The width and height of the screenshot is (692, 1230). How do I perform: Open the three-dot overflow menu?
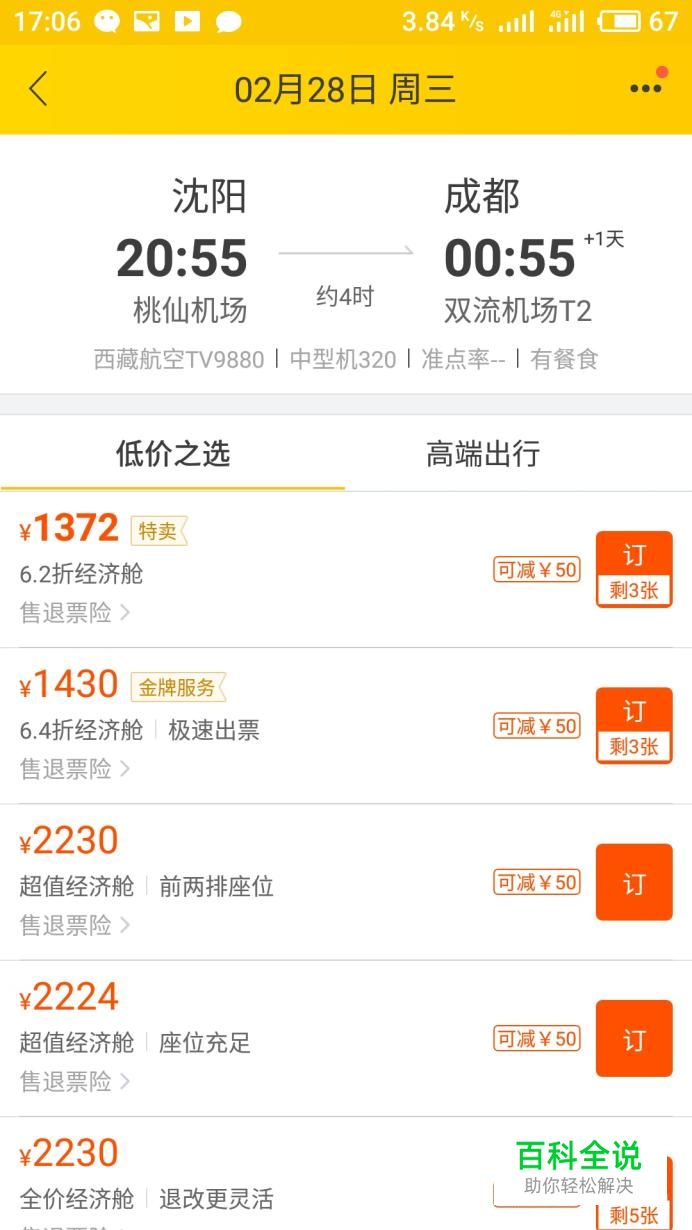[646, 88]
